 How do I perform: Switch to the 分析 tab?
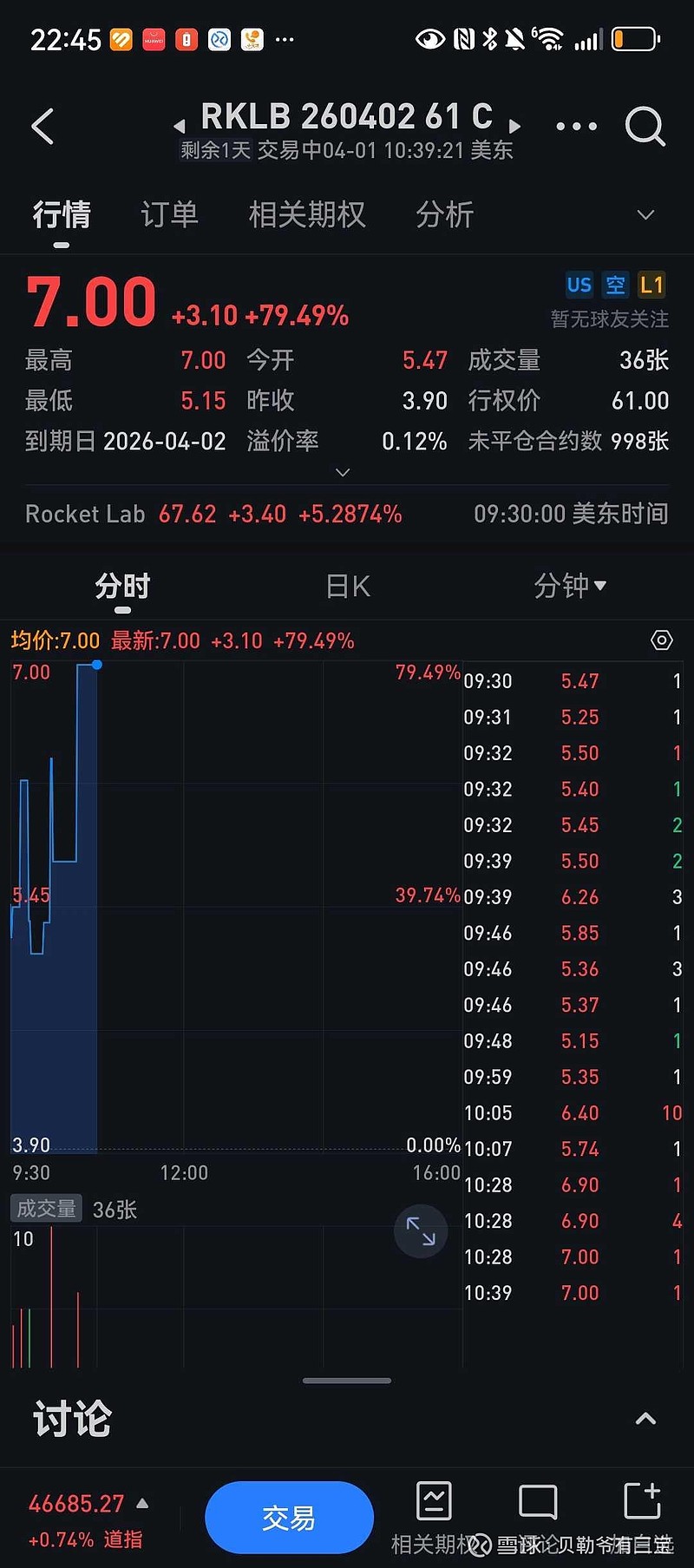coord(444,214)
